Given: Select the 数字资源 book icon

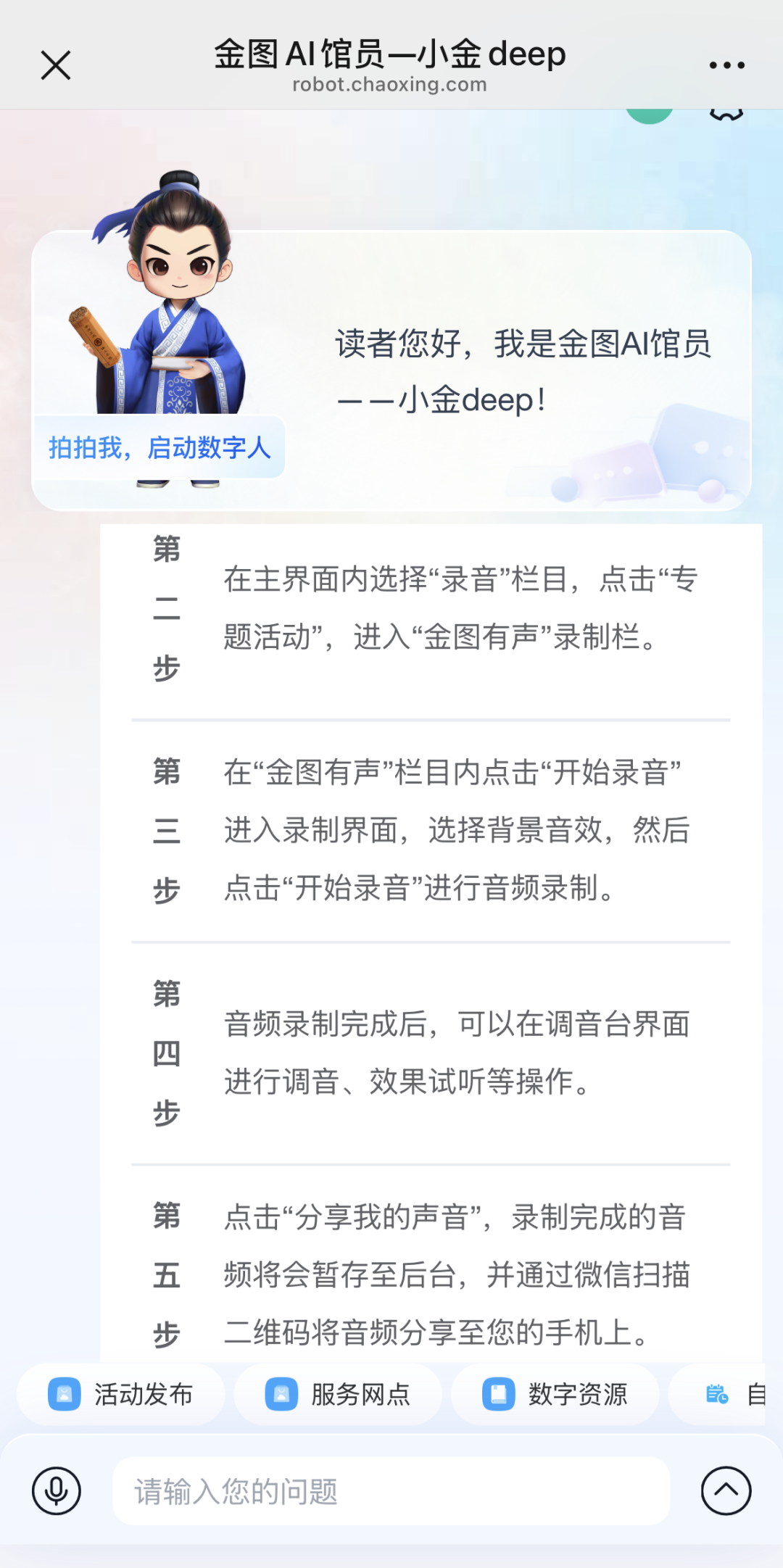Looking at the screenshot, I should coord(500,1393).
